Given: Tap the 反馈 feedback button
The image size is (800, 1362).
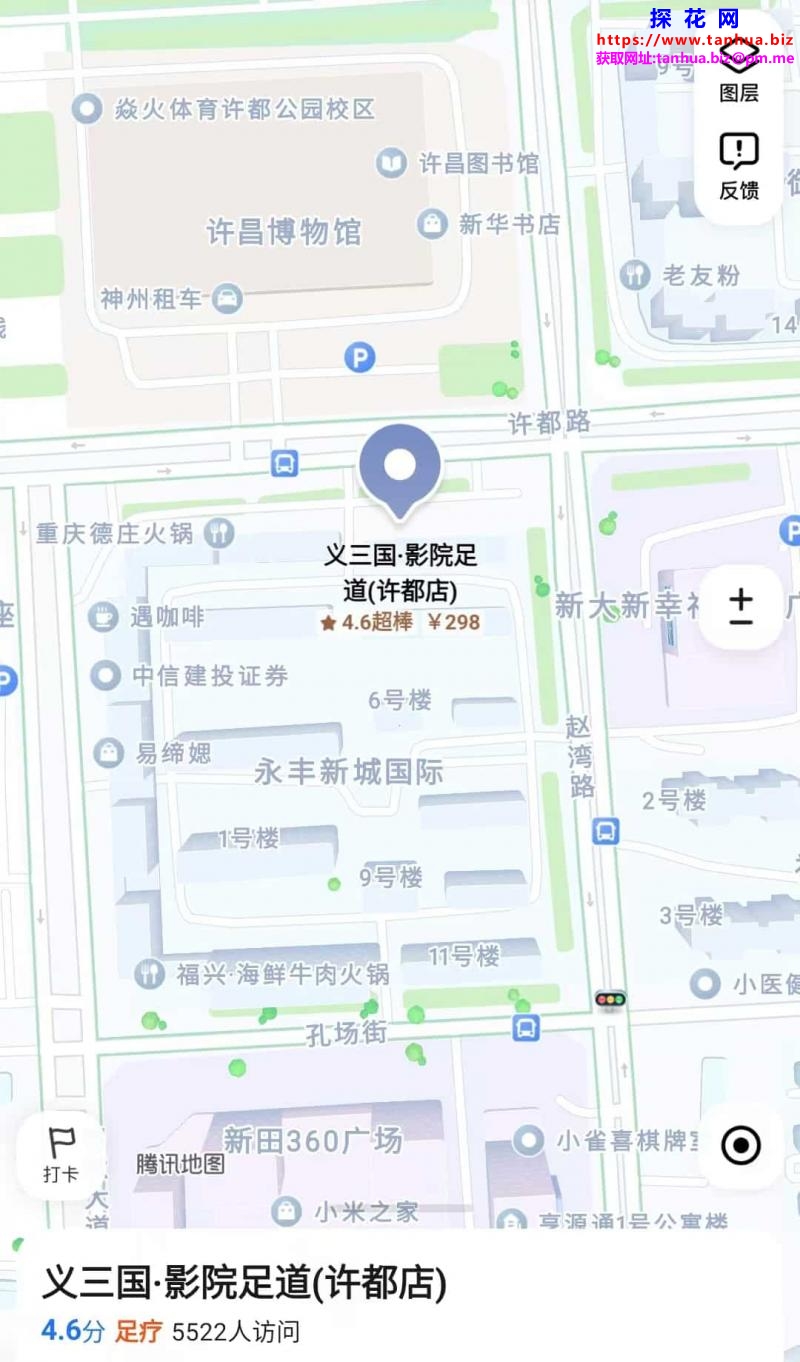Looking at the screenshot, I should (x=739, y=167).
